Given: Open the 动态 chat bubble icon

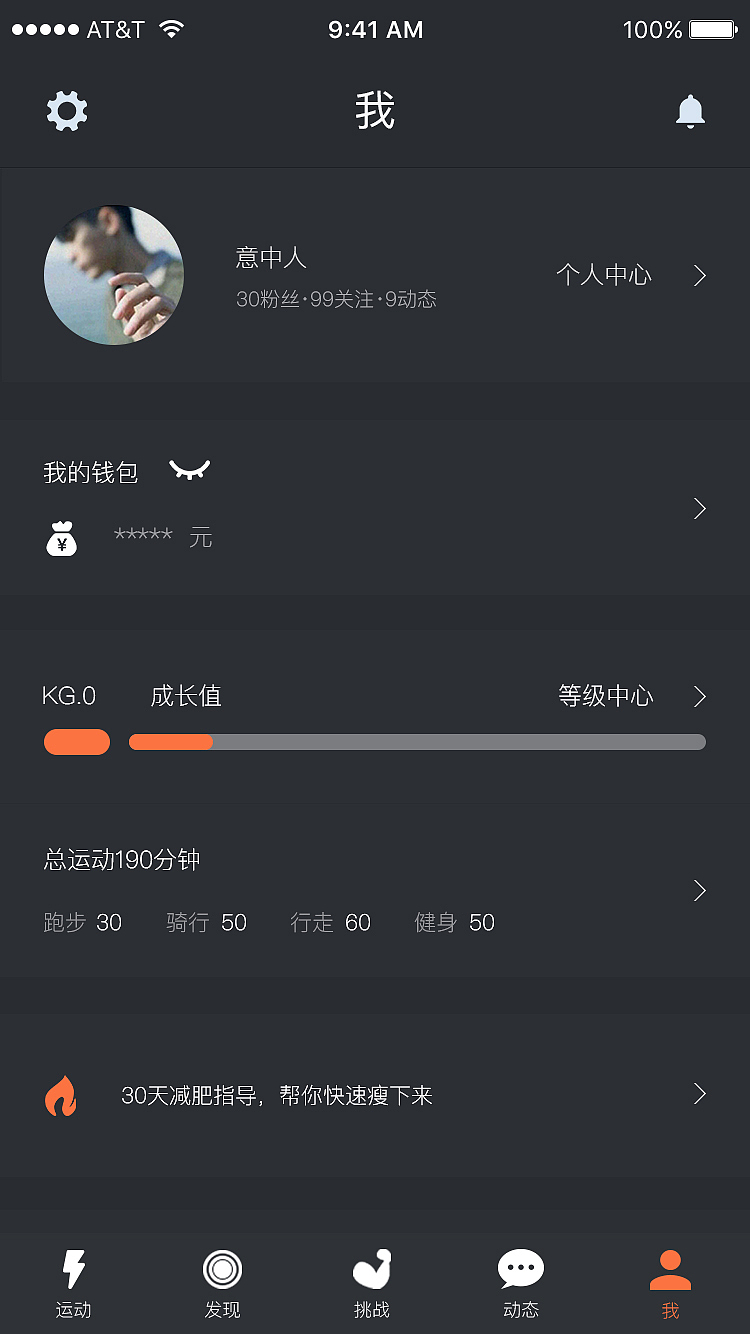Looking at the screenshot, I should (520, 1268).
